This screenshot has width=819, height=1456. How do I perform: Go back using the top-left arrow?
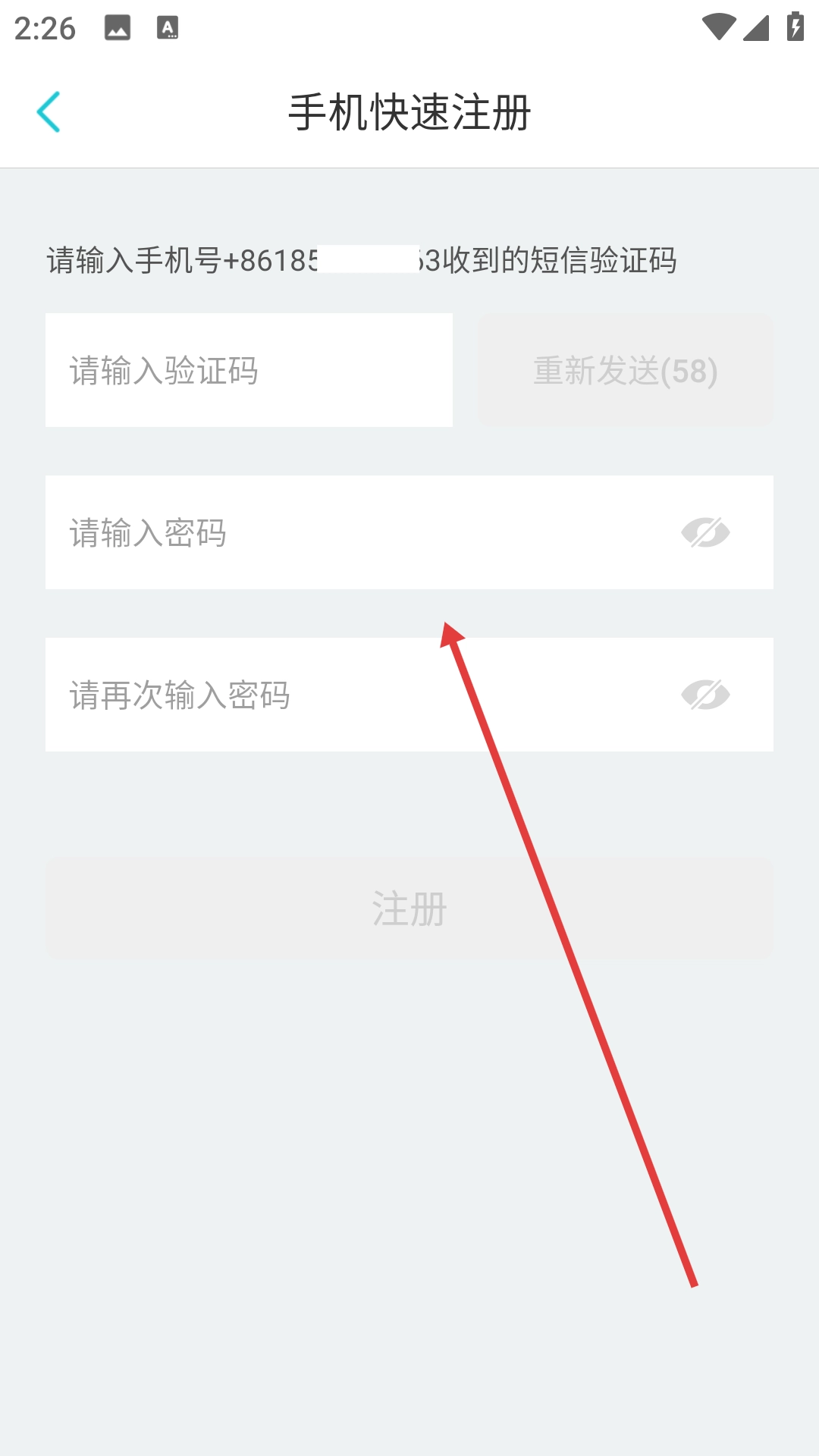49,112
